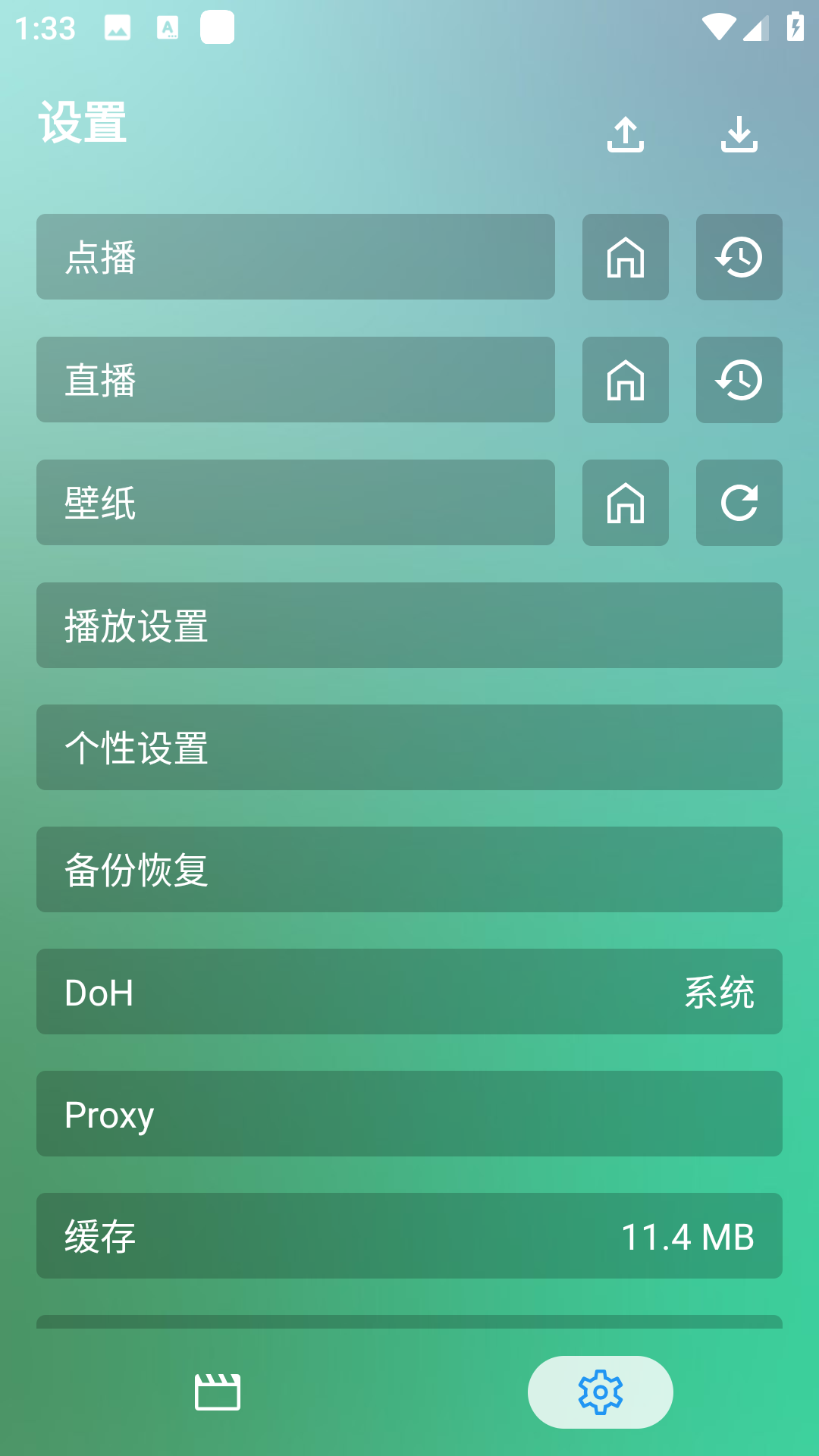Viewport: 819px width, 1456px height.
Task: Tap the 直播 source input field
Action: (296, 380)
